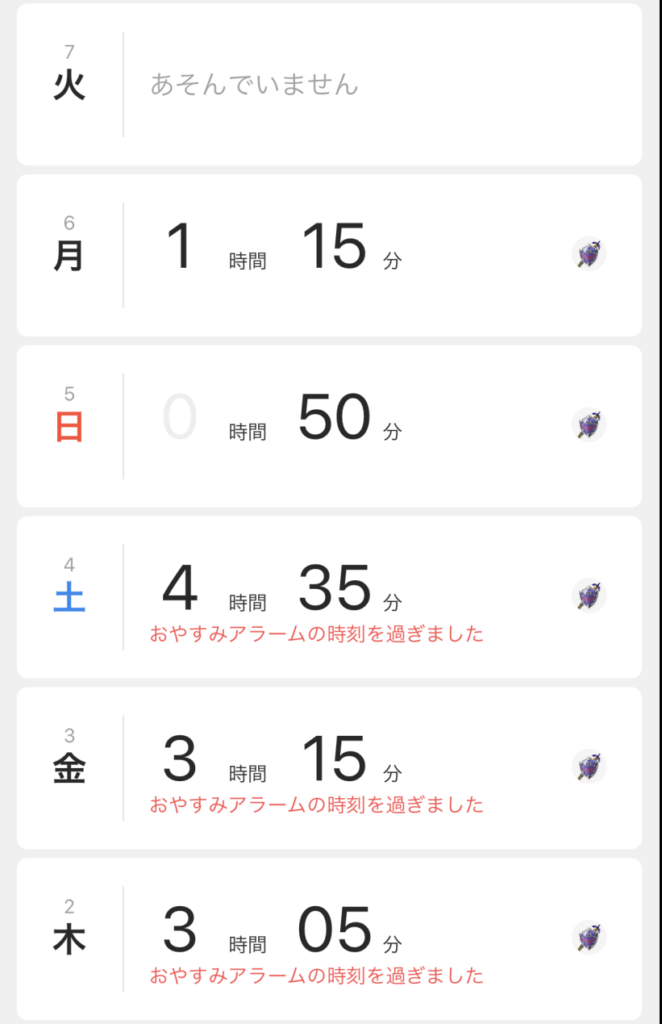Open Saturday the 4th play details

[329, 597]
